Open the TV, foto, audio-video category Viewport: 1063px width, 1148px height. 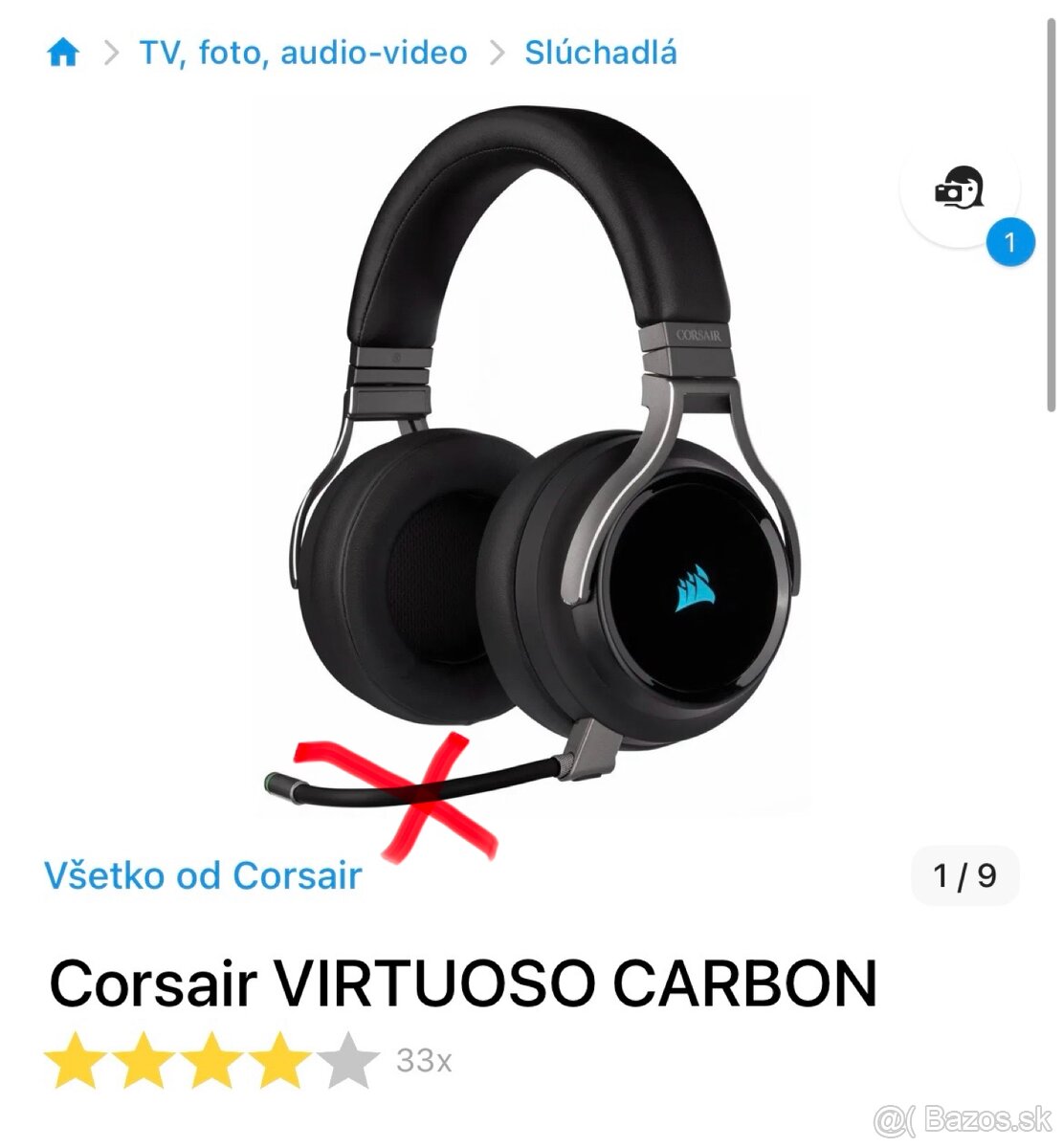[x=303, y=52]
